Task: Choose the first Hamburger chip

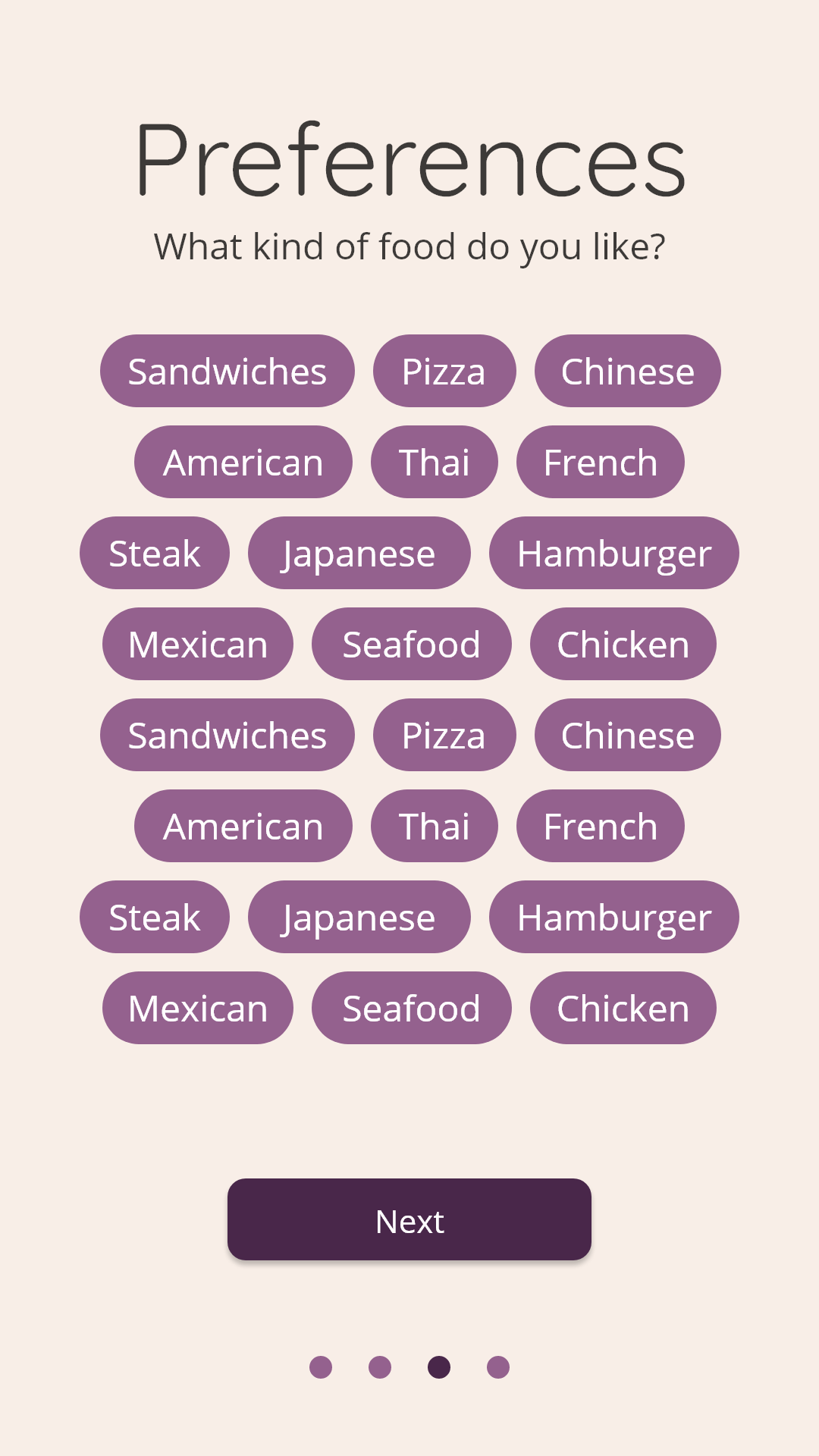Action: point(613,553)
